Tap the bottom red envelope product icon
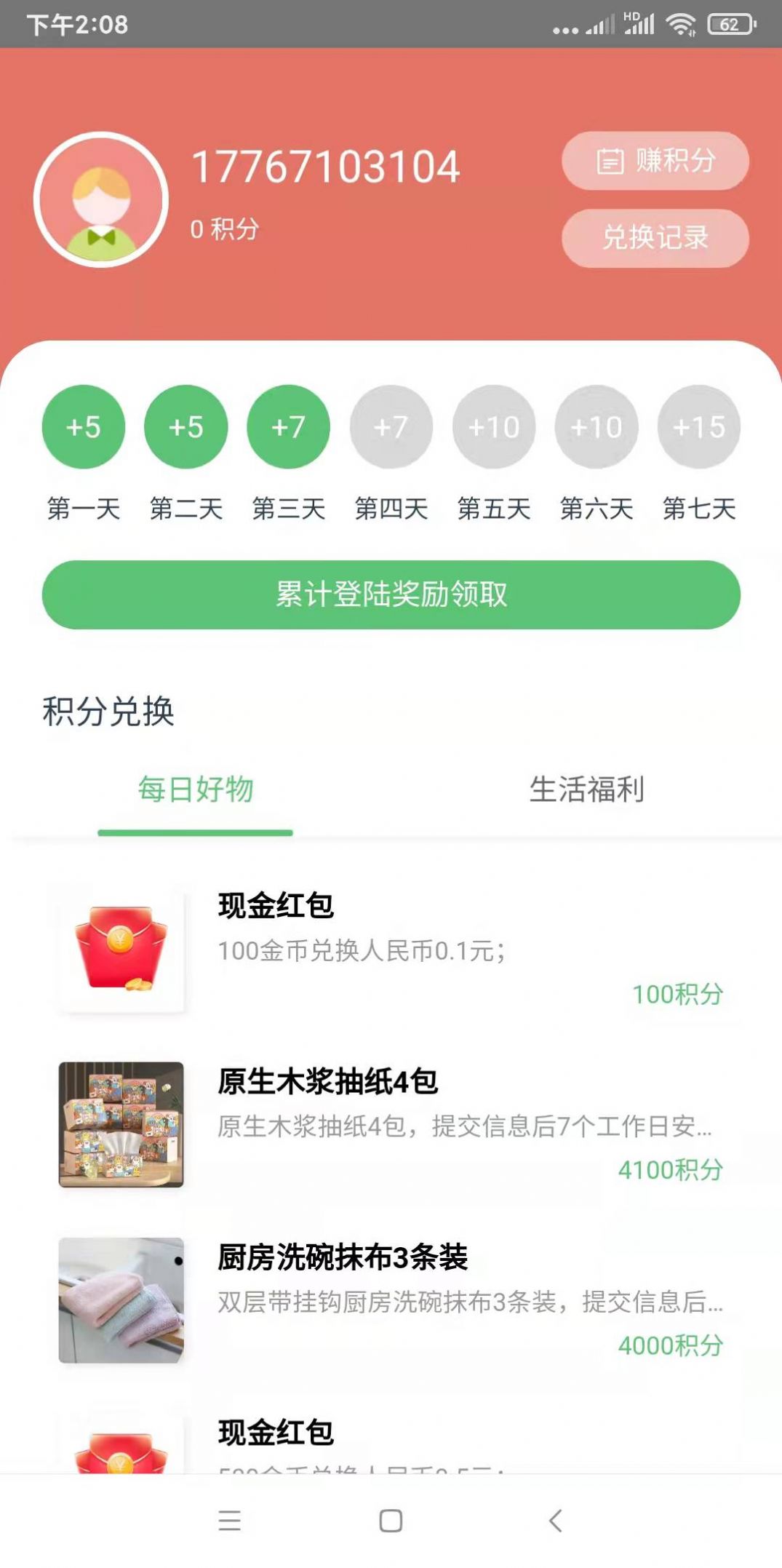The image size is (782, 1568). (x=121, y=1462)
